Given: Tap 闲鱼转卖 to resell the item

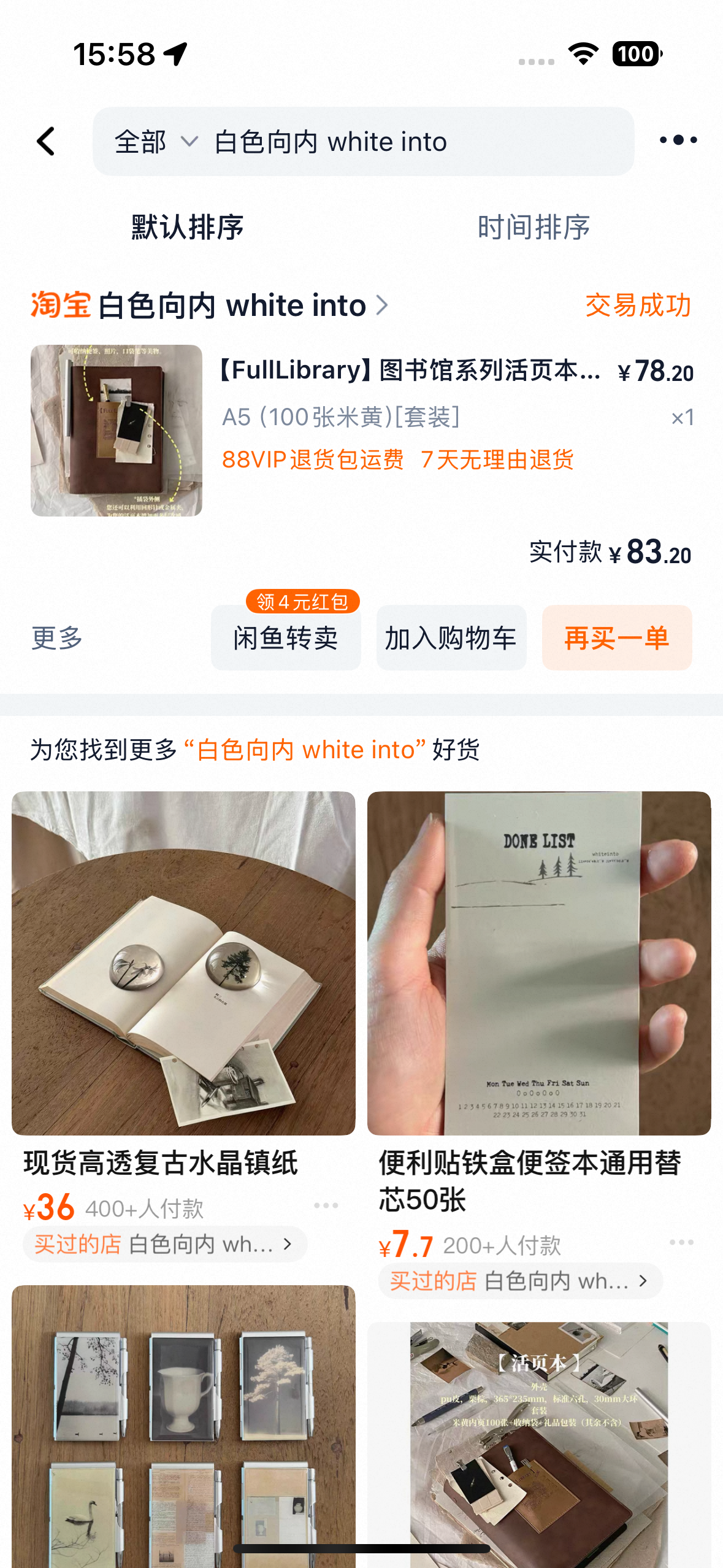Looking at the screenshot, I should 286,638.
